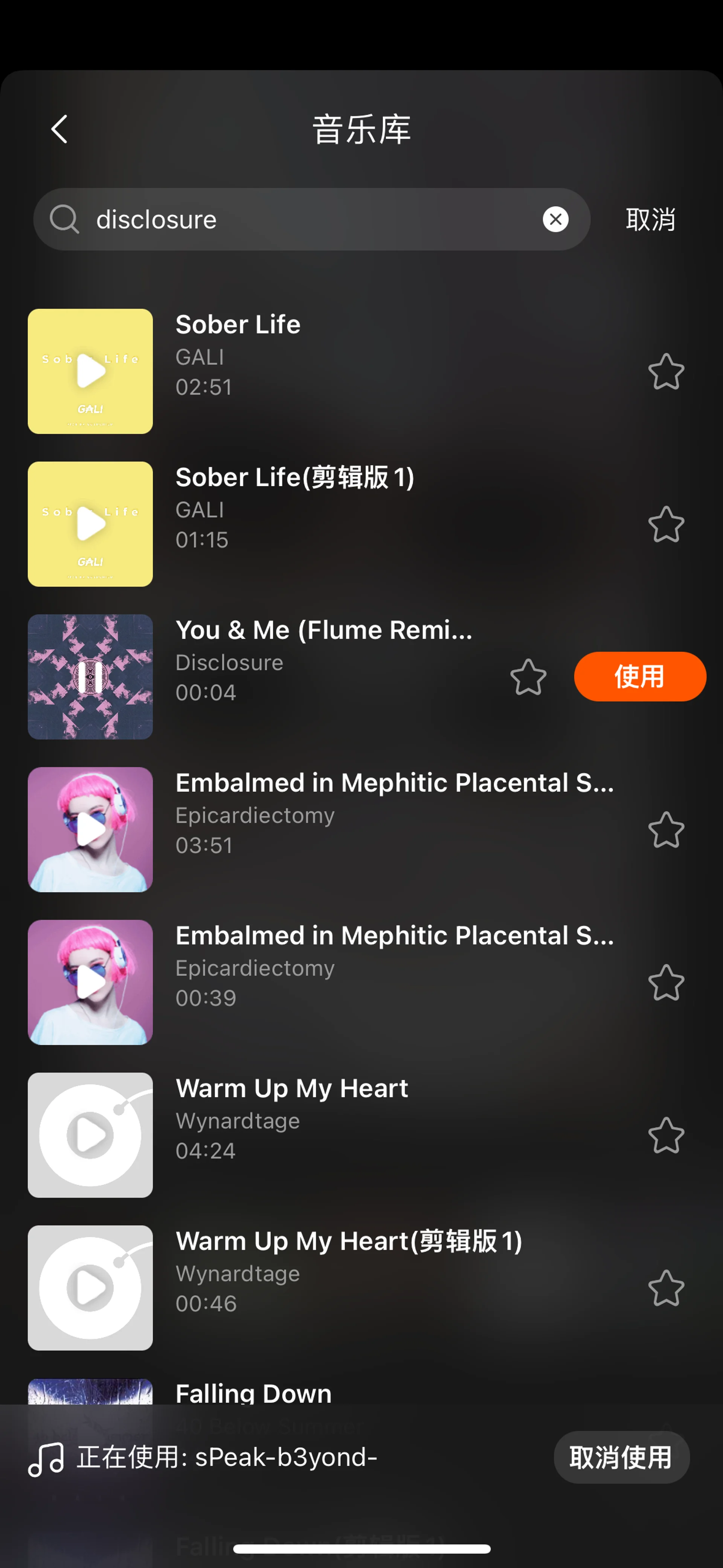Play the 00:39 Epicardiectomy clip

pyautogui.click(x=90, y=983)
